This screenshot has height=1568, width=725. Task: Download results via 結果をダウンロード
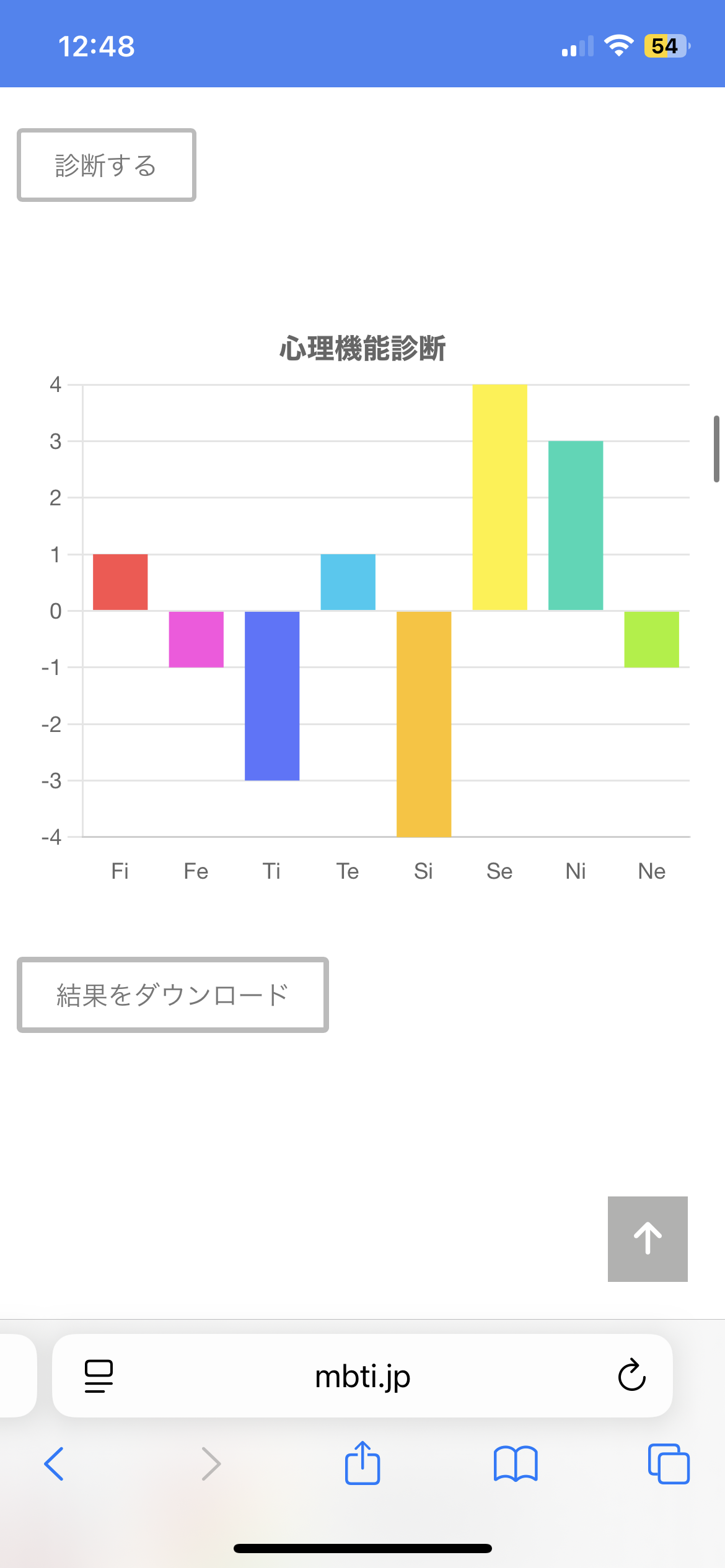pyautogui.click(x=173, y=995)
